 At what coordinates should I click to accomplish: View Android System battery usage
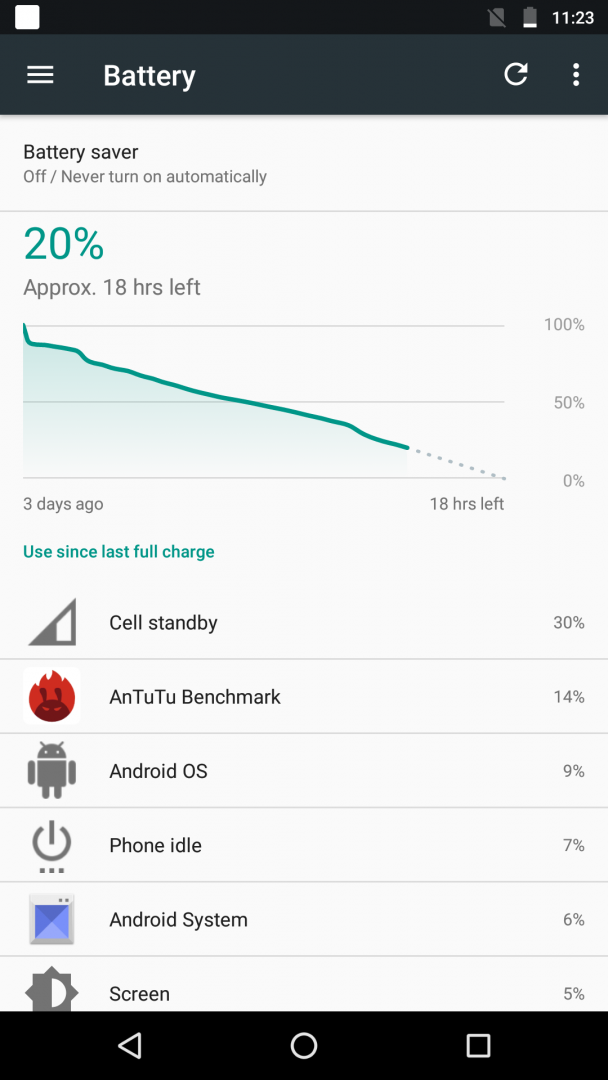304,920
